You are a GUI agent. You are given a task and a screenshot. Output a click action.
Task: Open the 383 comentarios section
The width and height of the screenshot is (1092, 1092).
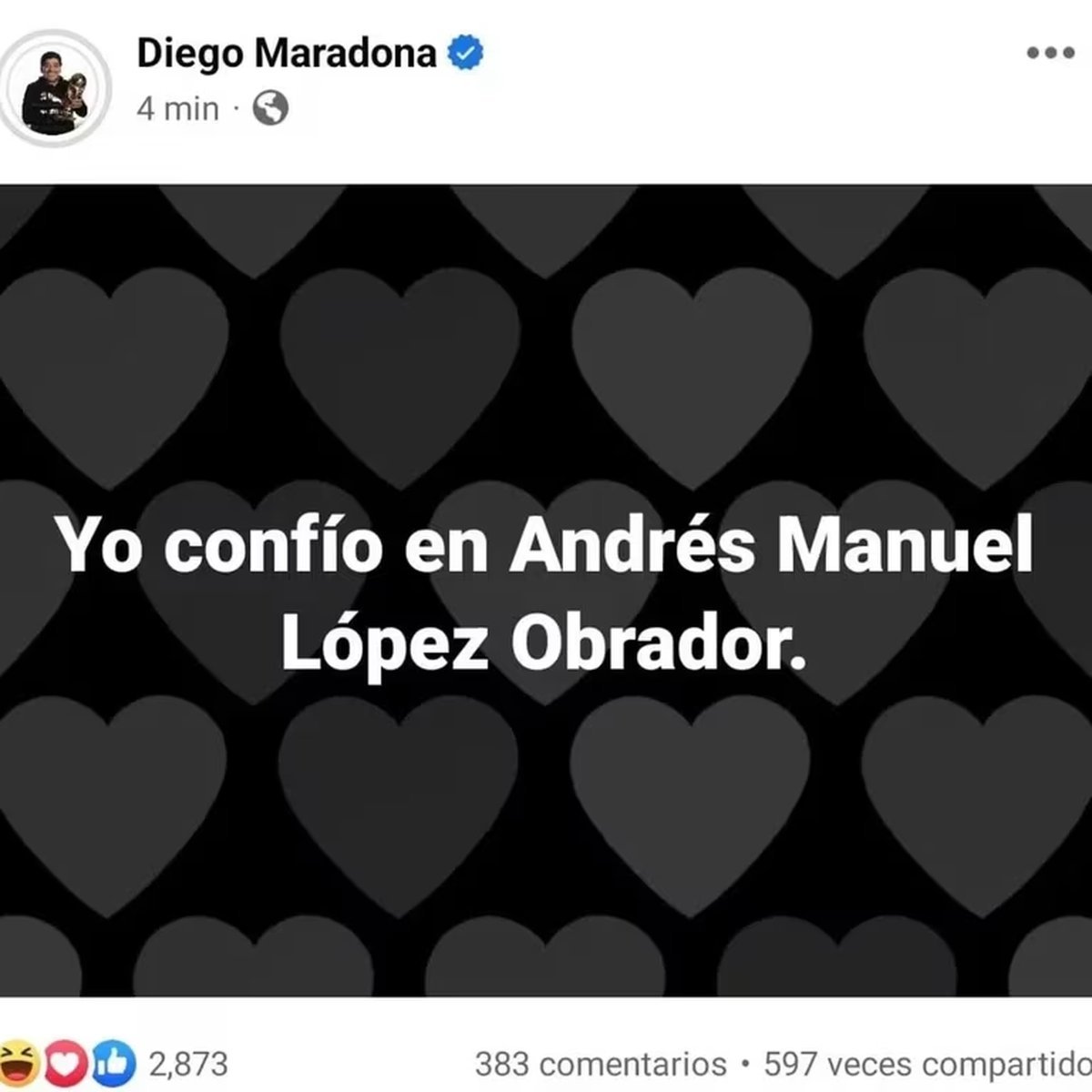[601, 1063]
